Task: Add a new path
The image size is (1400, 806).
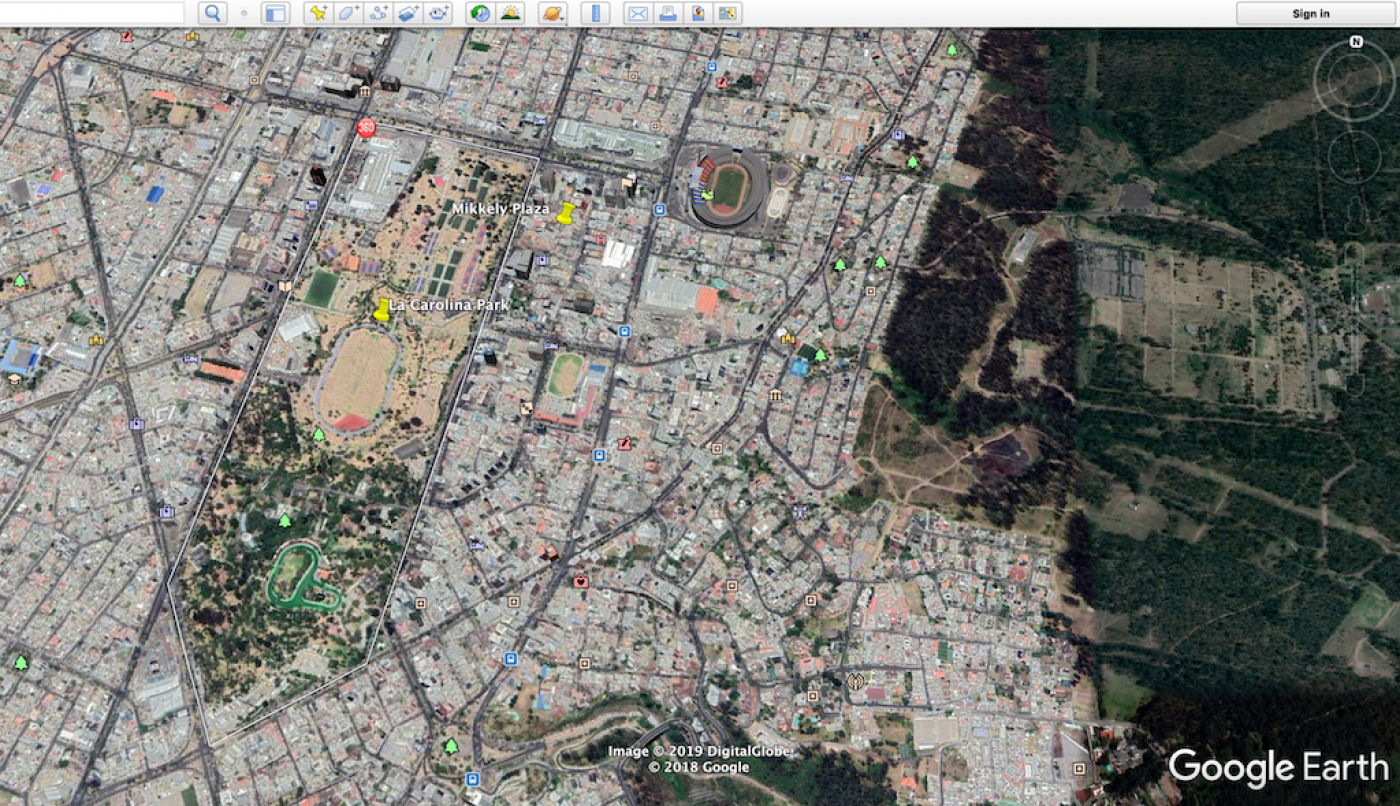Action: (378, 13)
